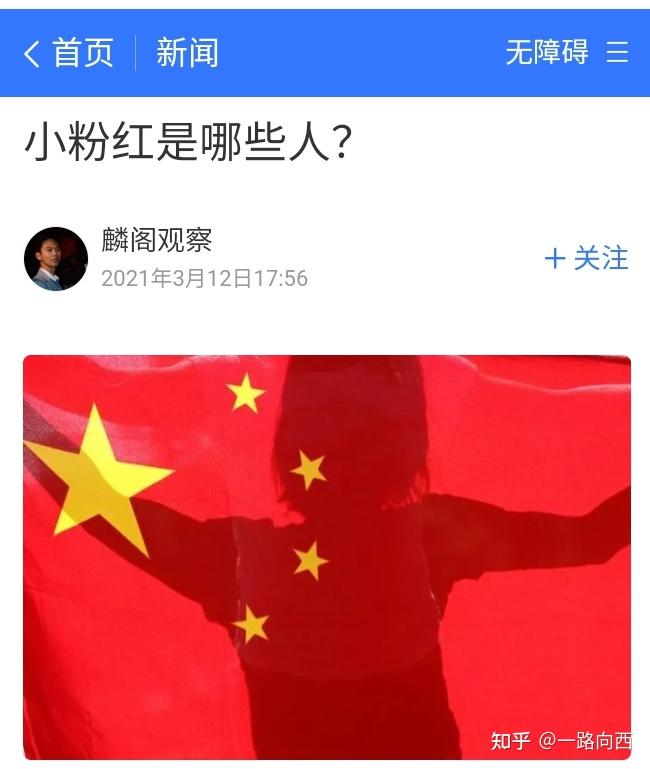The height and width of the screenshot is (769, 650).
Task: Follow 麟阁观察 with 关注
Action: coord(586,259)
